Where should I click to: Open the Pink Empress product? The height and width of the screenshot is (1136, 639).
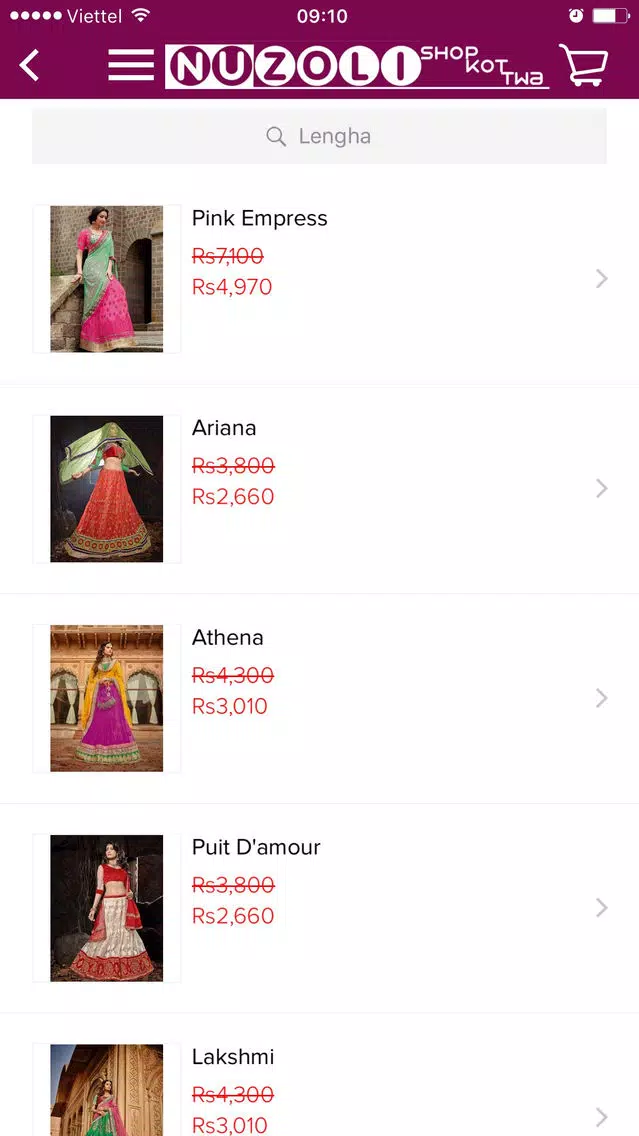click(320, 279)
